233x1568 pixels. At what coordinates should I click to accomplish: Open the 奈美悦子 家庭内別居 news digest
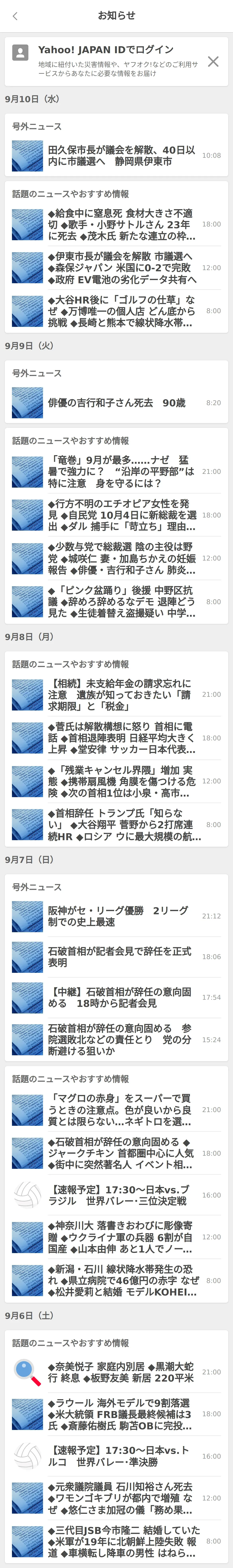click(x=122, y=1372)
